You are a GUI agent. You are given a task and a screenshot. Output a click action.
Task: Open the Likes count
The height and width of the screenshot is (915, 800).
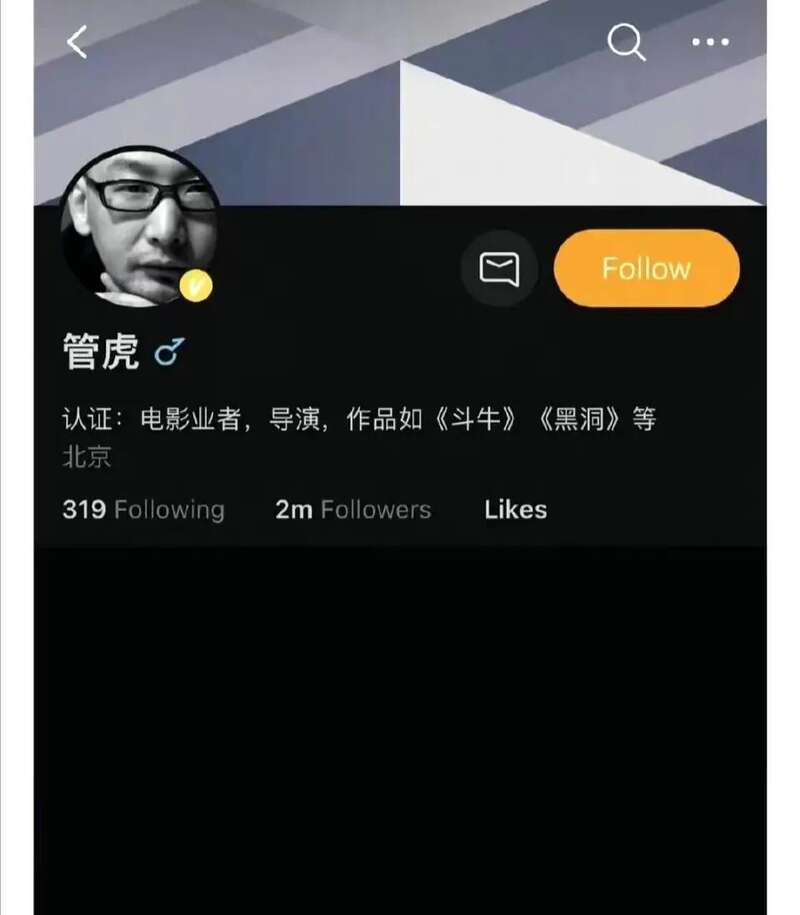click(x=515, y=509)
